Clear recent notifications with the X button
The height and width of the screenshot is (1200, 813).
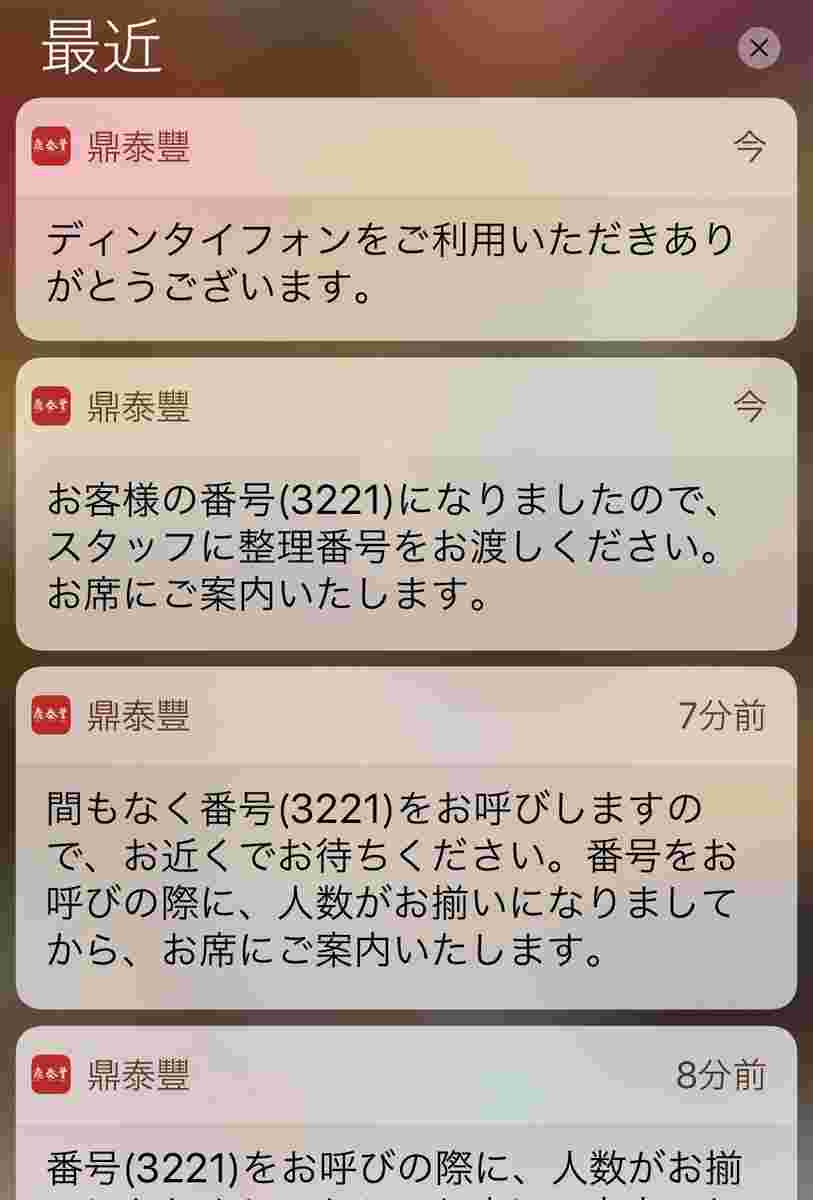tap(759, 47)
